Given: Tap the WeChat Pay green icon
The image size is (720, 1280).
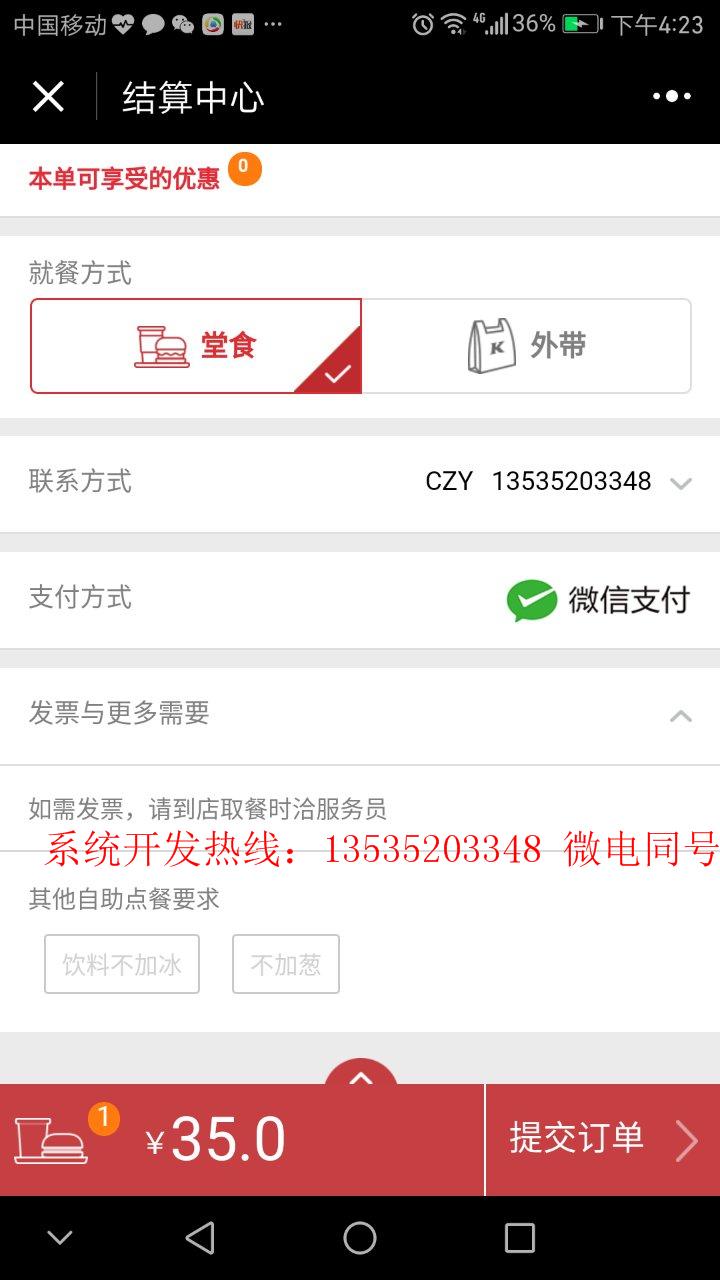Looking at the screenshot, I should pos(530,599).
